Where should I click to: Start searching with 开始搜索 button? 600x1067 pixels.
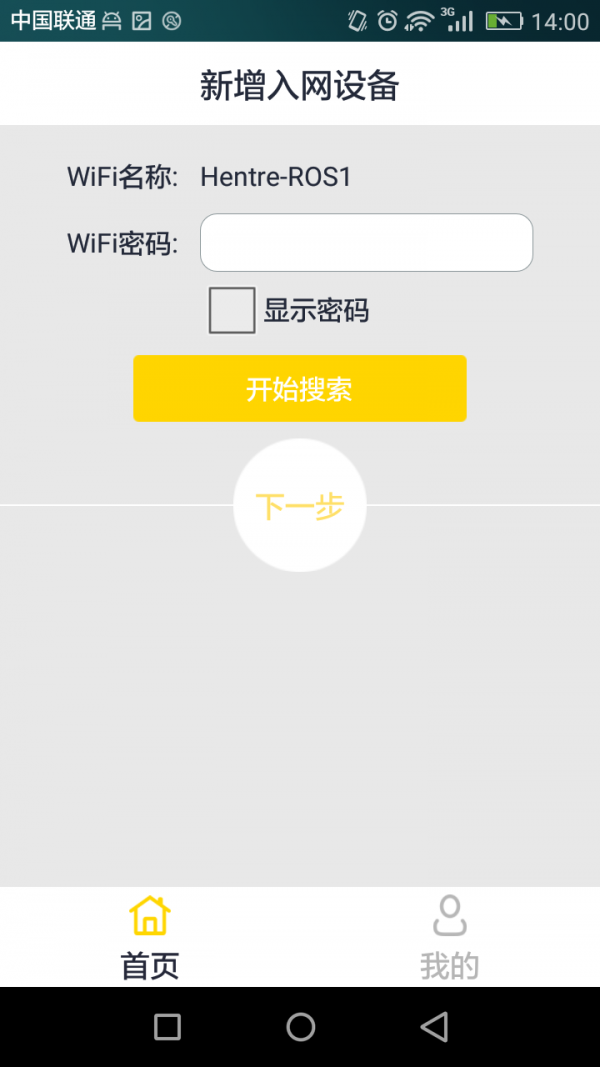pos(299,388)
